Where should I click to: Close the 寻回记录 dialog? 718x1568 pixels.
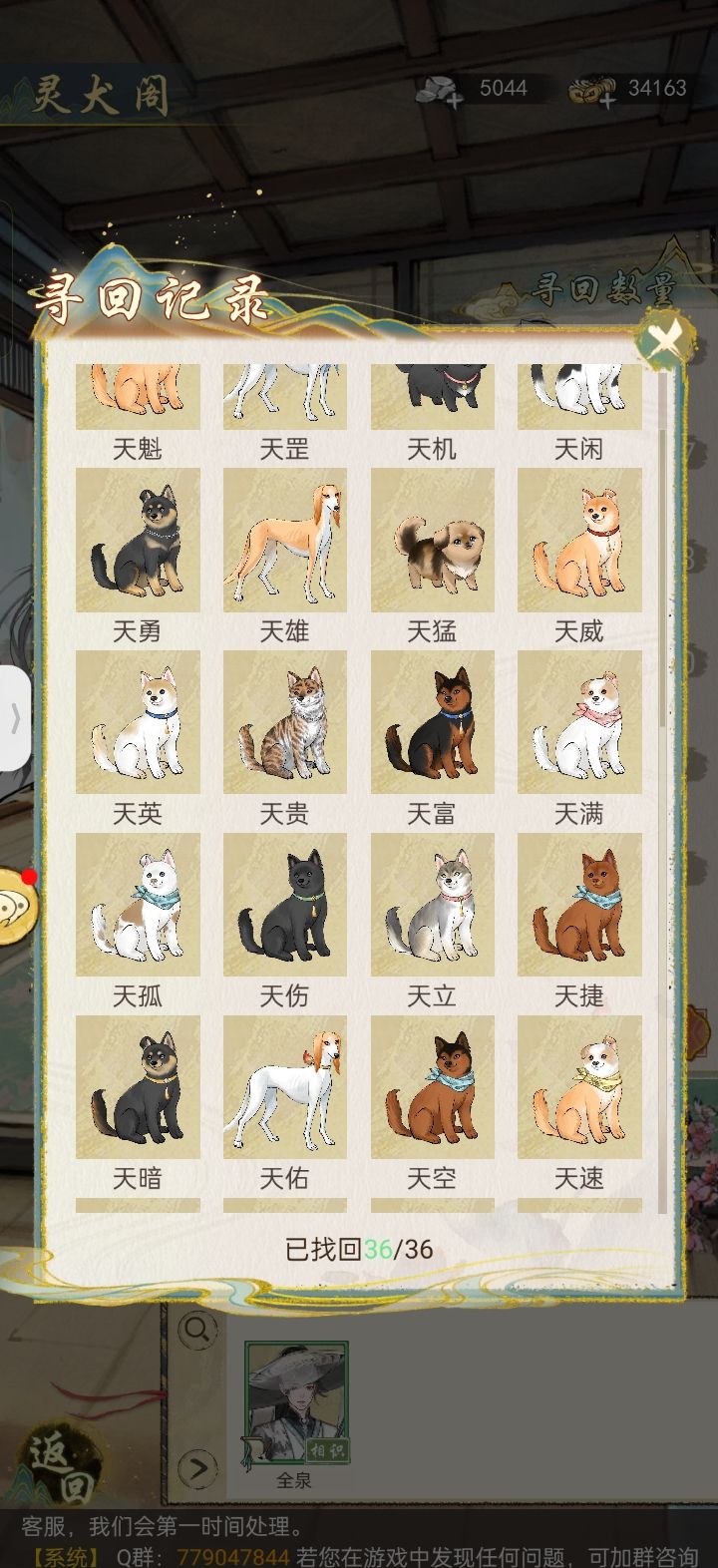pyautogui.click(x=663, y=341)
